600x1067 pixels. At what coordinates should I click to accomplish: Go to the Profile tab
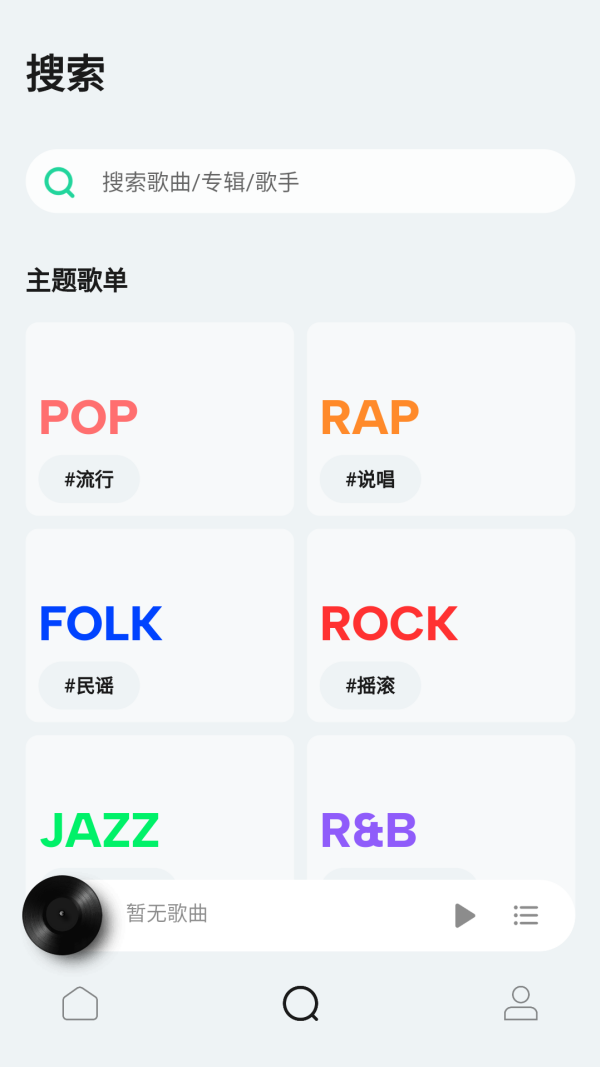point(520,1003)
